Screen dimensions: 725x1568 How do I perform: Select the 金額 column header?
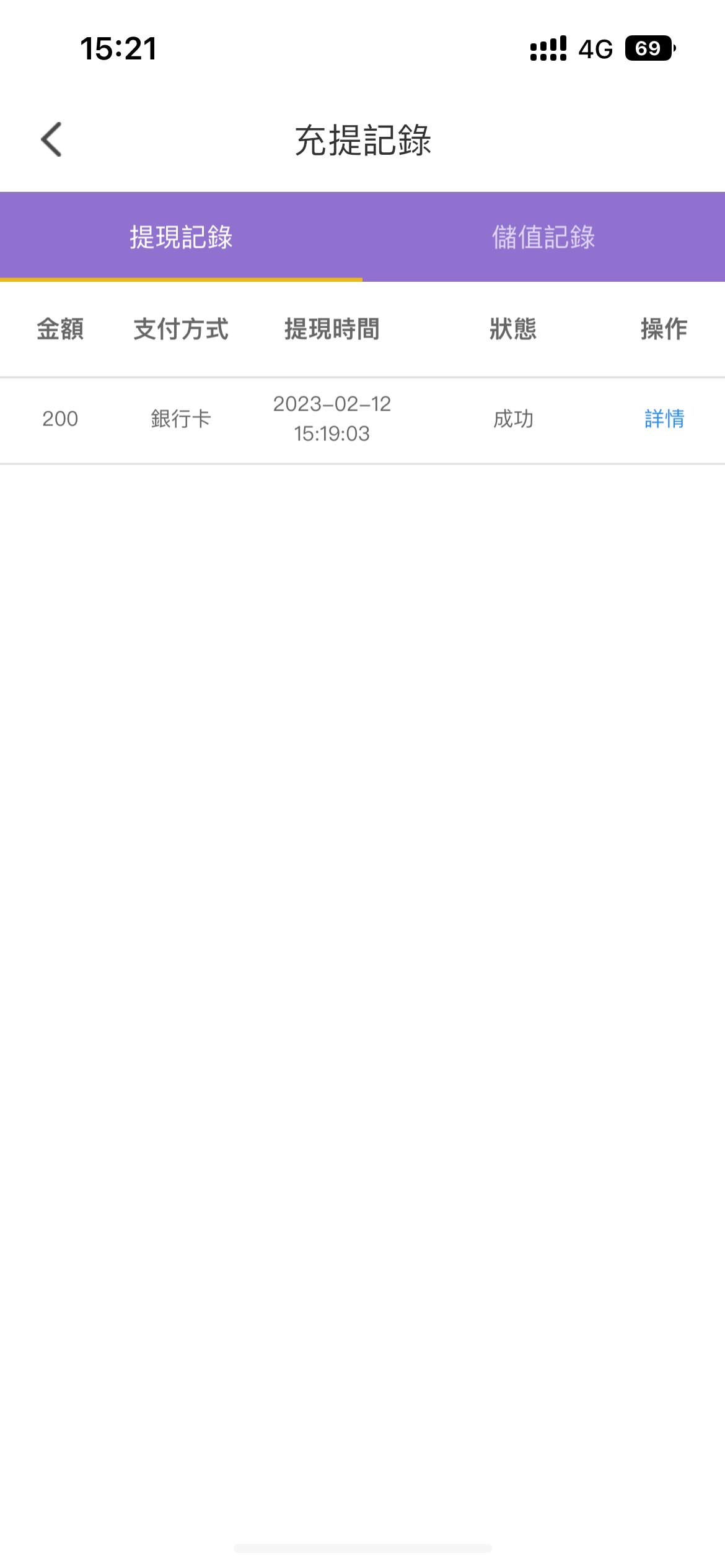coord(61,330)
